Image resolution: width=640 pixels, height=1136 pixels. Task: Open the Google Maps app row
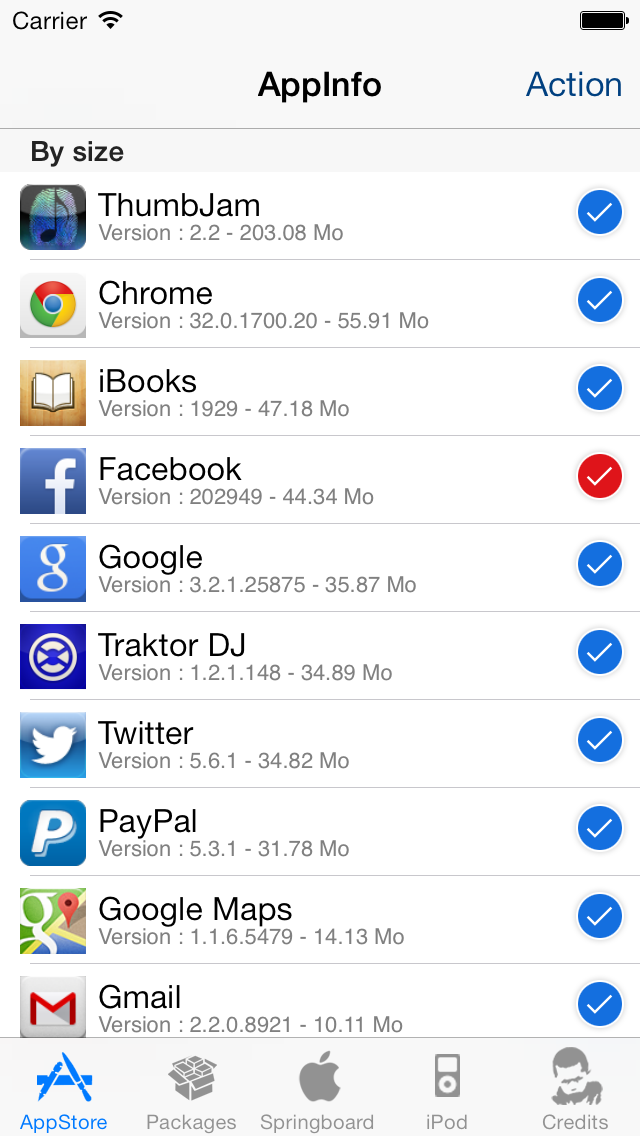click(x=300, y=921)
